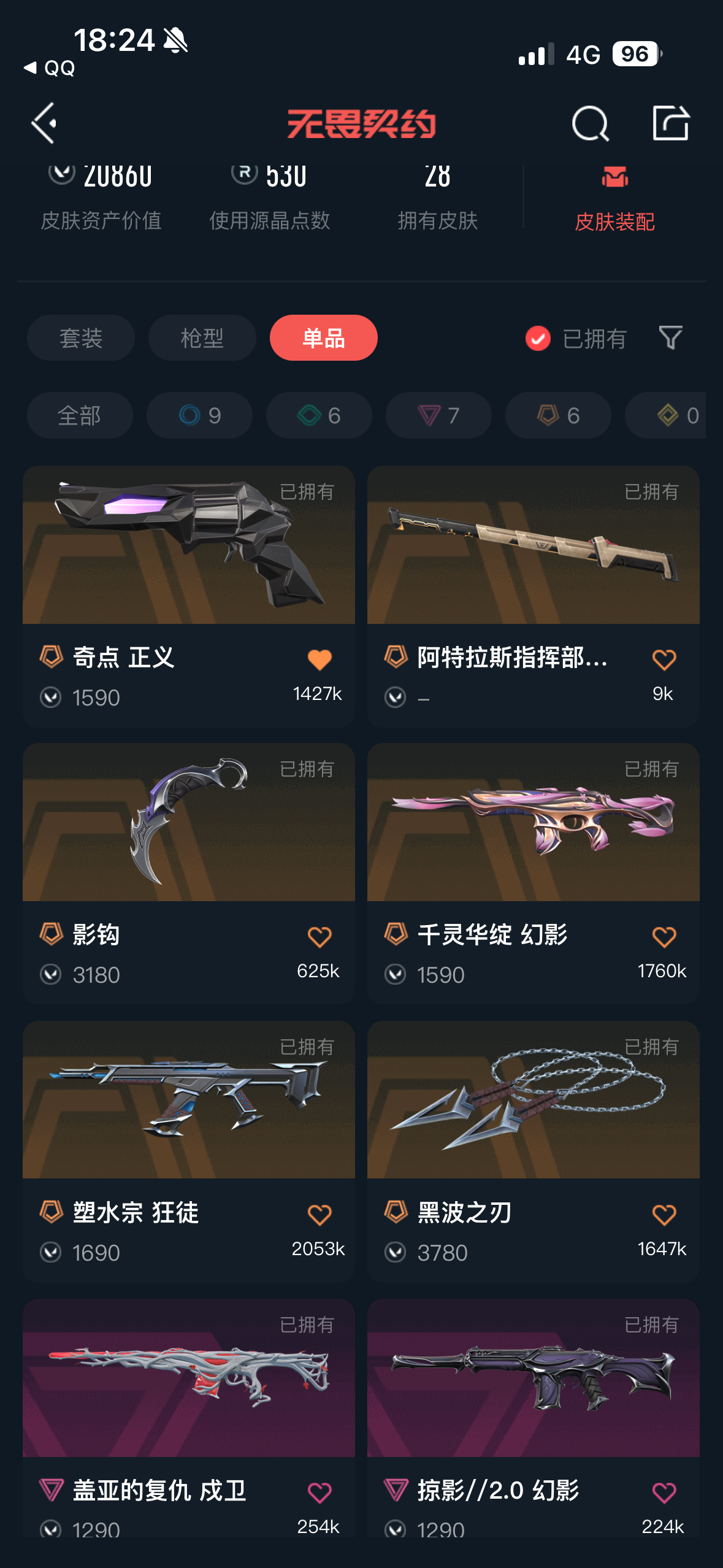Filter by purple tier chip with 7
This screenshot has width=723, height=1568.
(438, 415)
